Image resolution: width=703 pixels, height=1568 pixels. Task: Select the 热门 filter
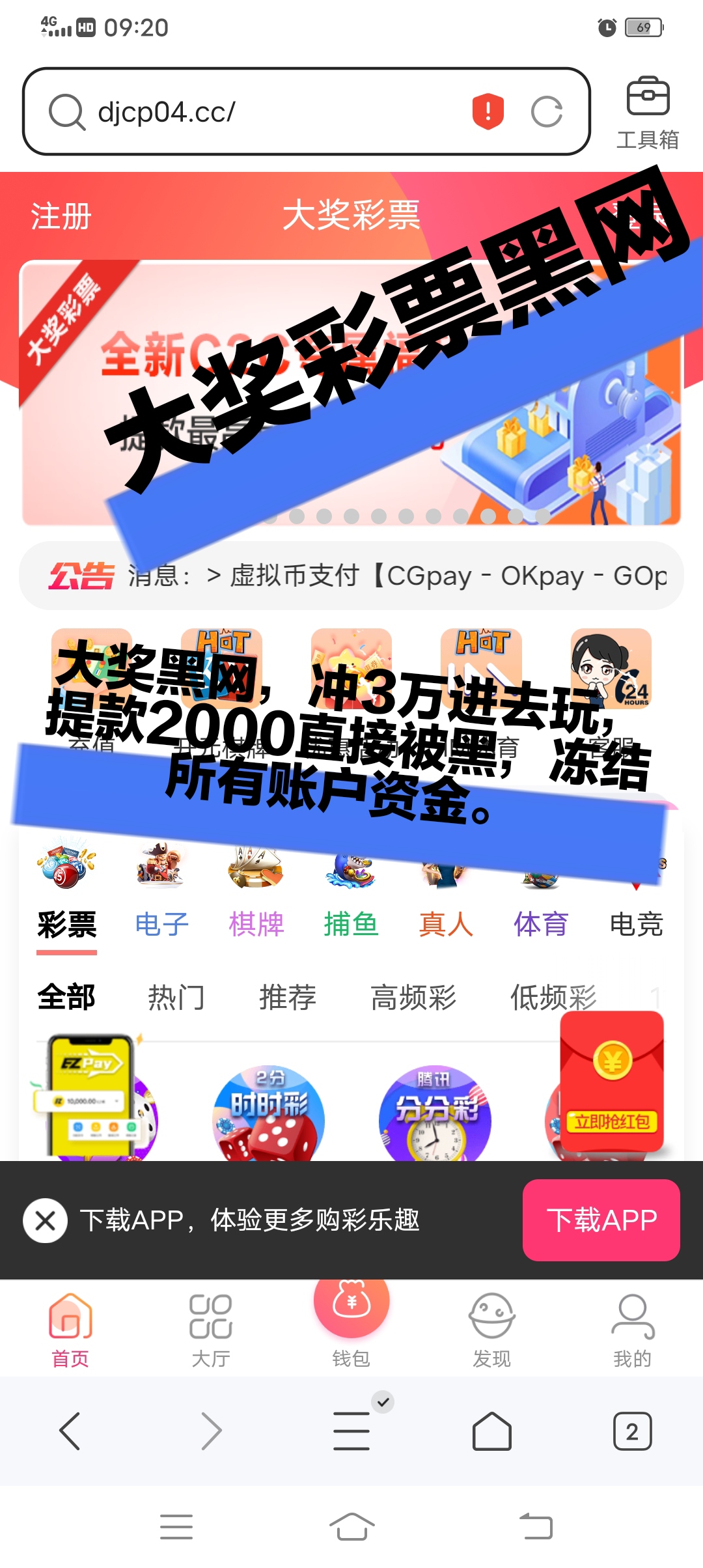(176, 997)
